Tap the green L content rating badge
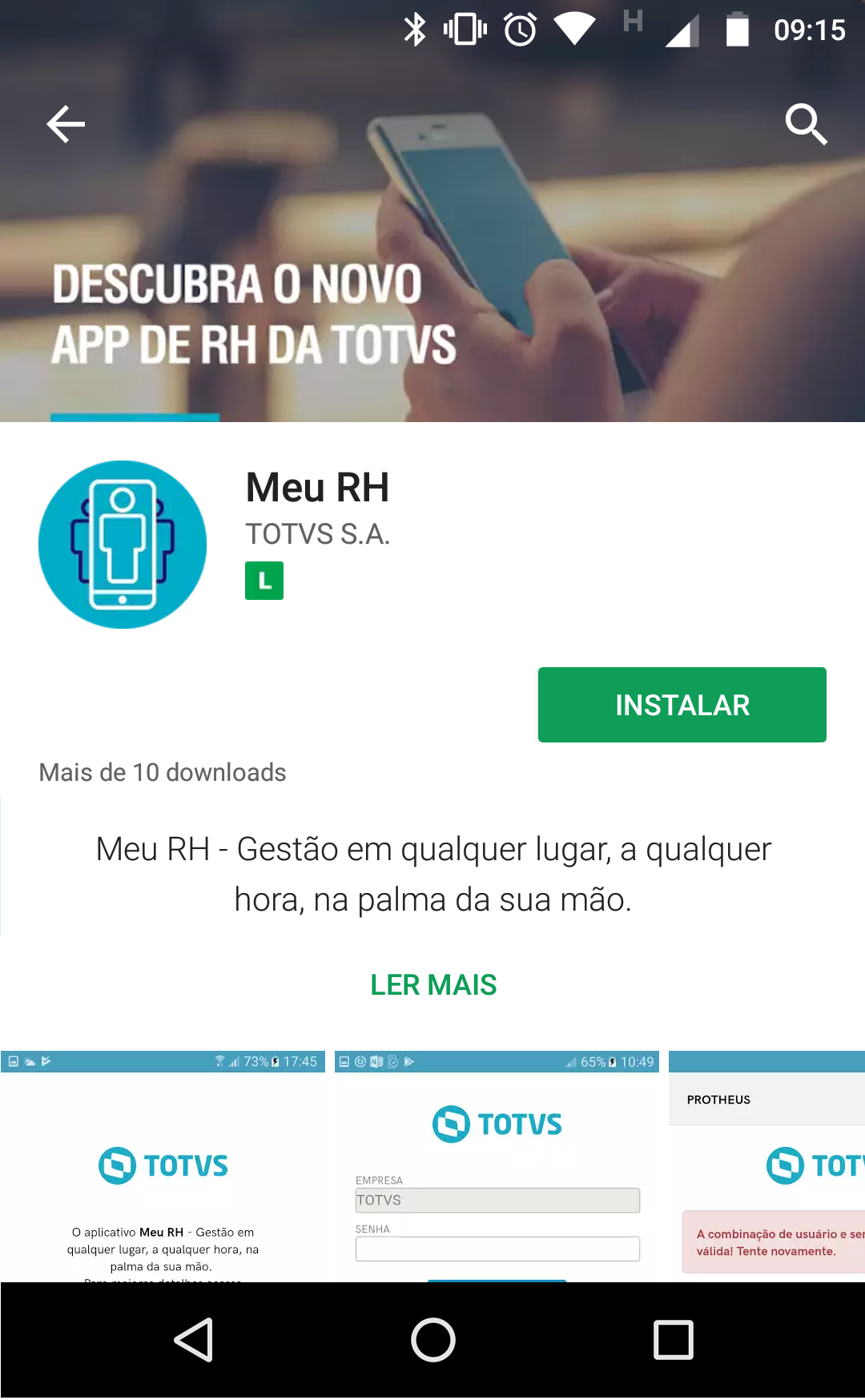Viewport: 865px width, 1400px height. pos(264,581)
